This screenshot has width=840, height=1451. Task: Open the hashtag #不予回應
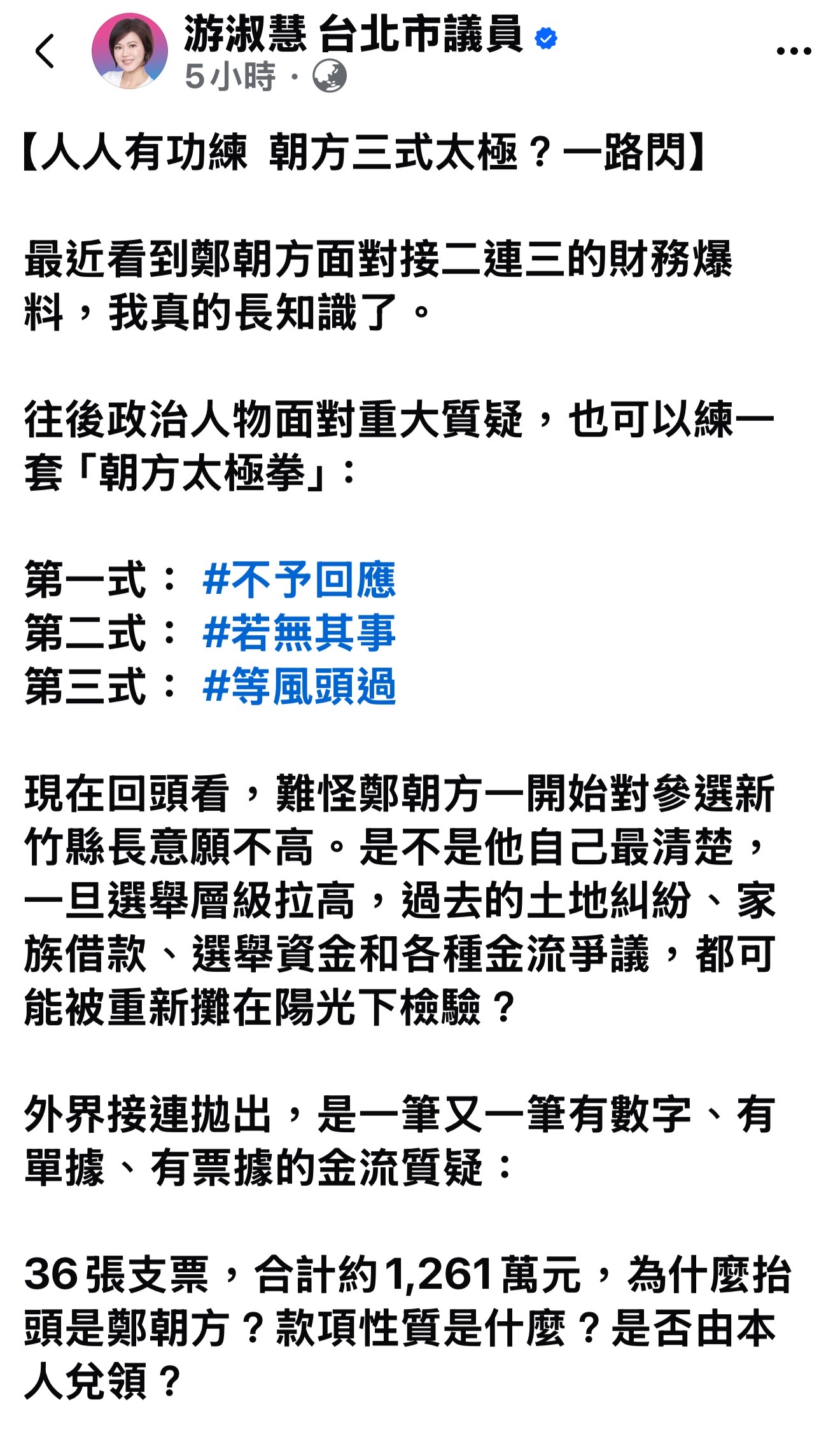coord(299,580)
